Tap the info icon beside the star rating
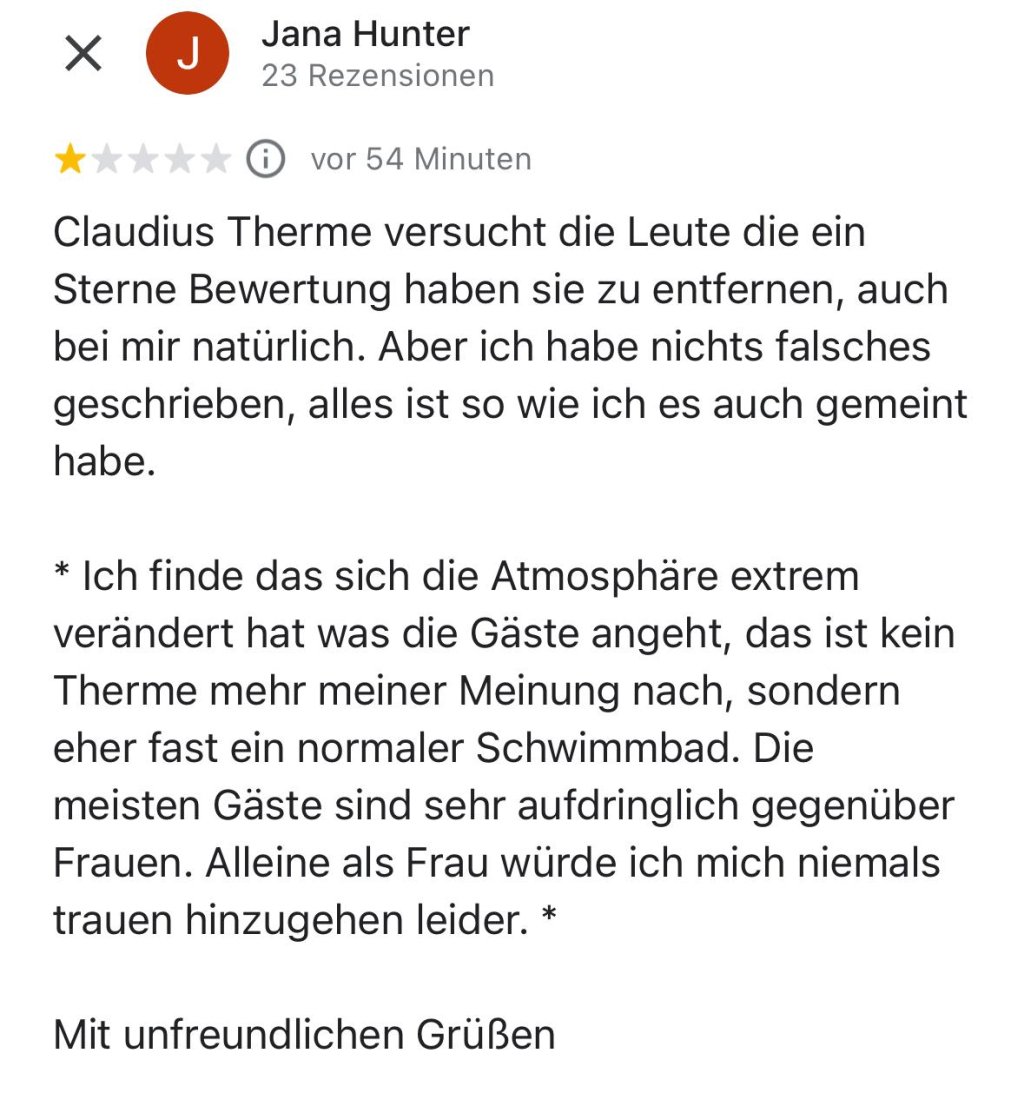This screenshot has width=1024, height=1113. (x=265, y=159)
